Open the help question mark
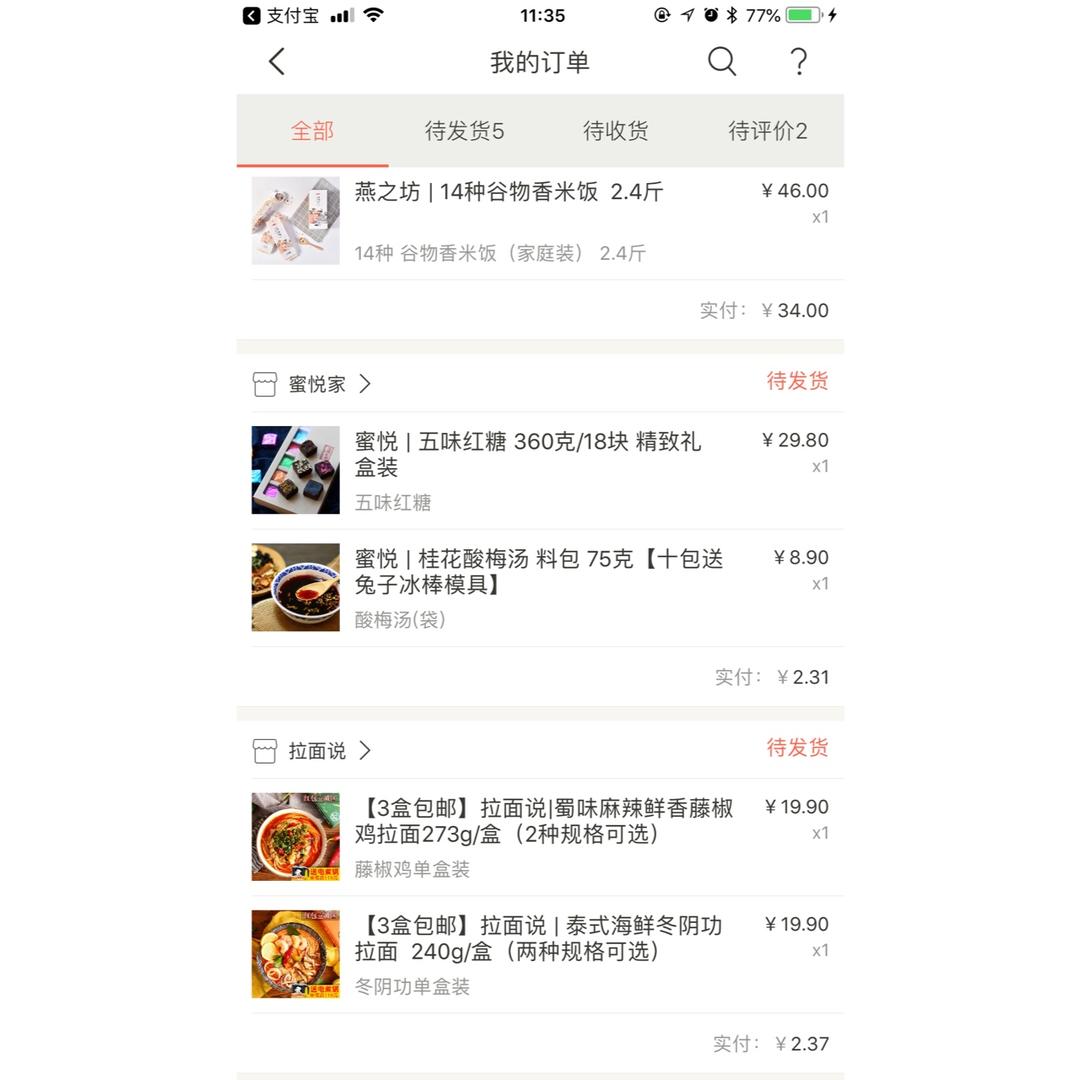 click(798, 62)
